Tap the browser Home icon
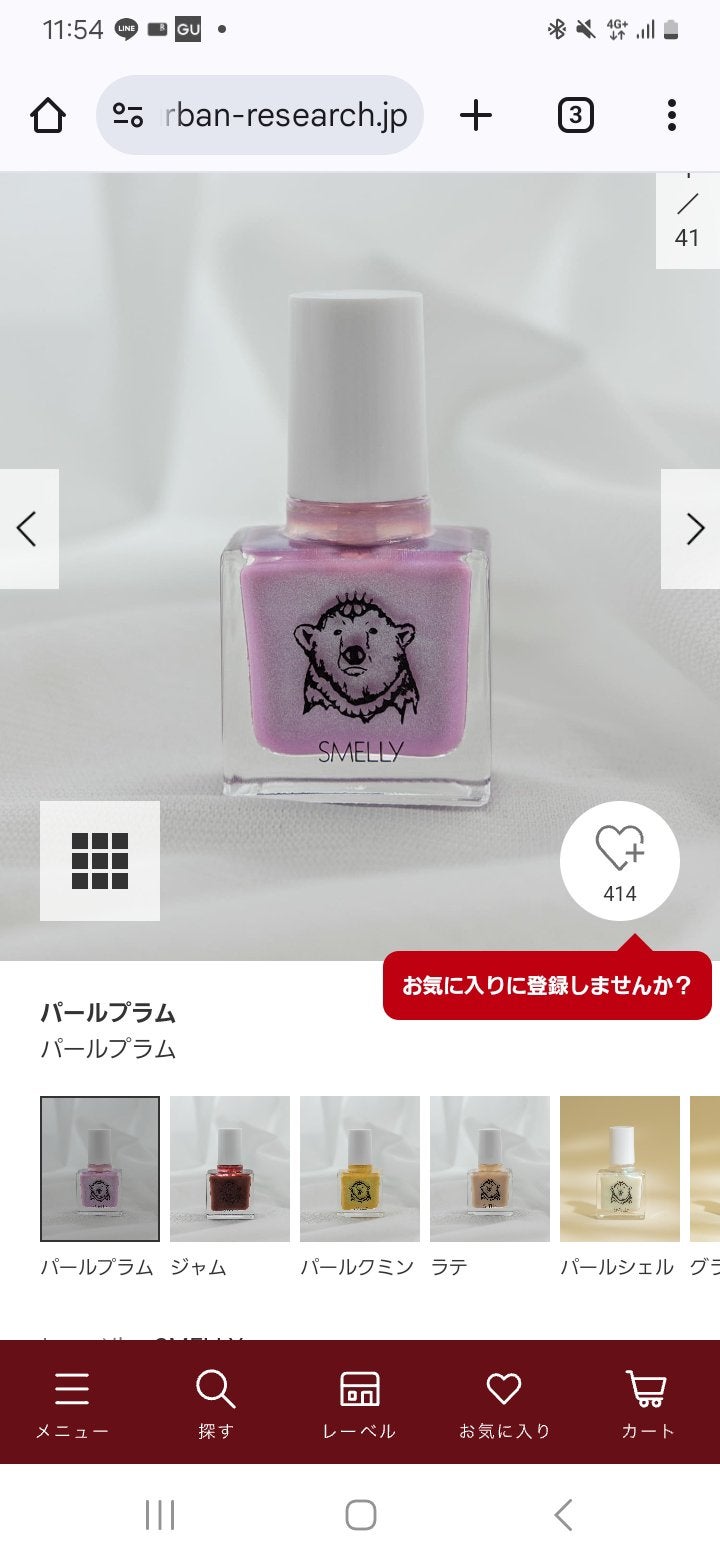The width and height of the screenshot is (720, 1560). 47,114
